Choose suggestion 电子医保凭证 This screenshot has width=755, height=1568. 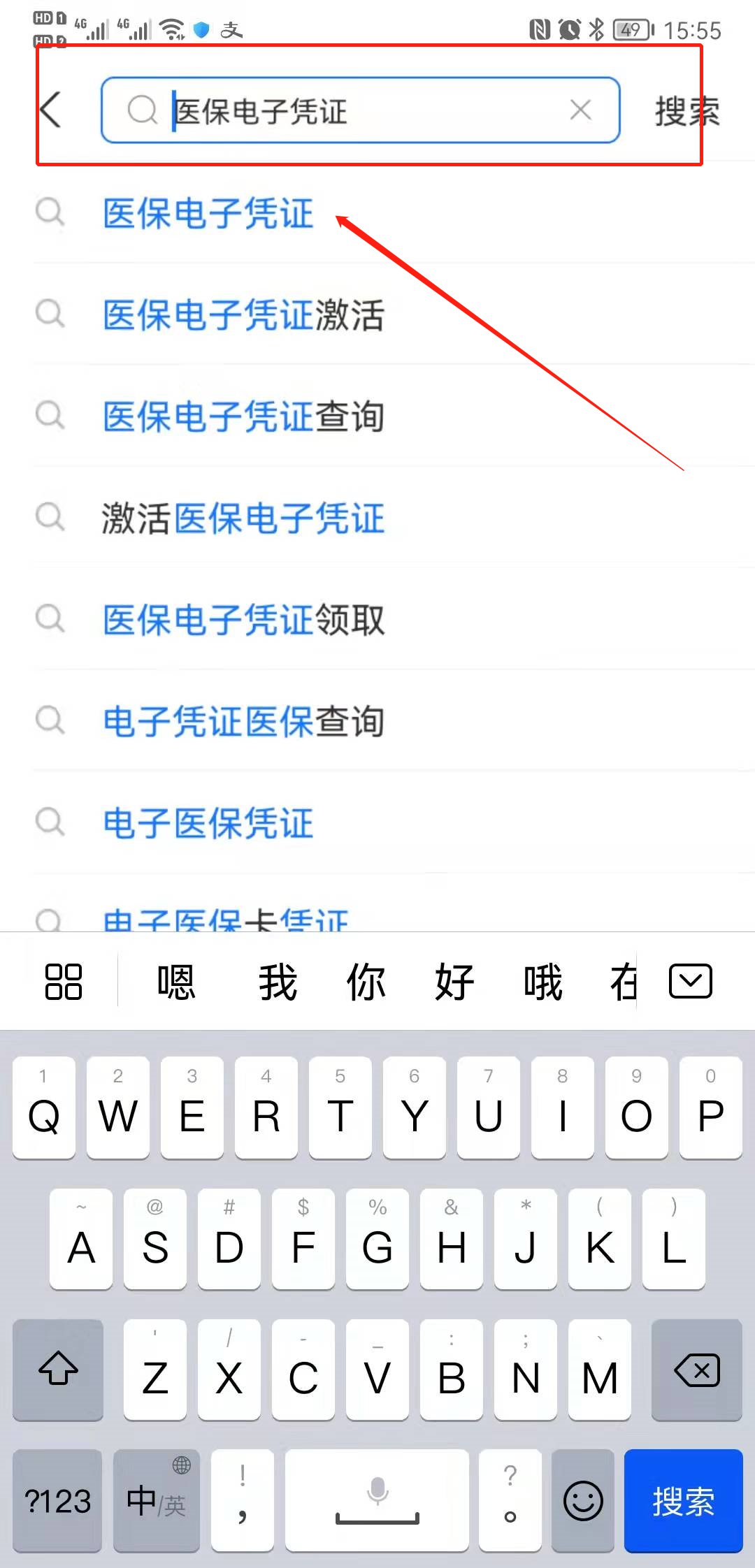(208, 823)
